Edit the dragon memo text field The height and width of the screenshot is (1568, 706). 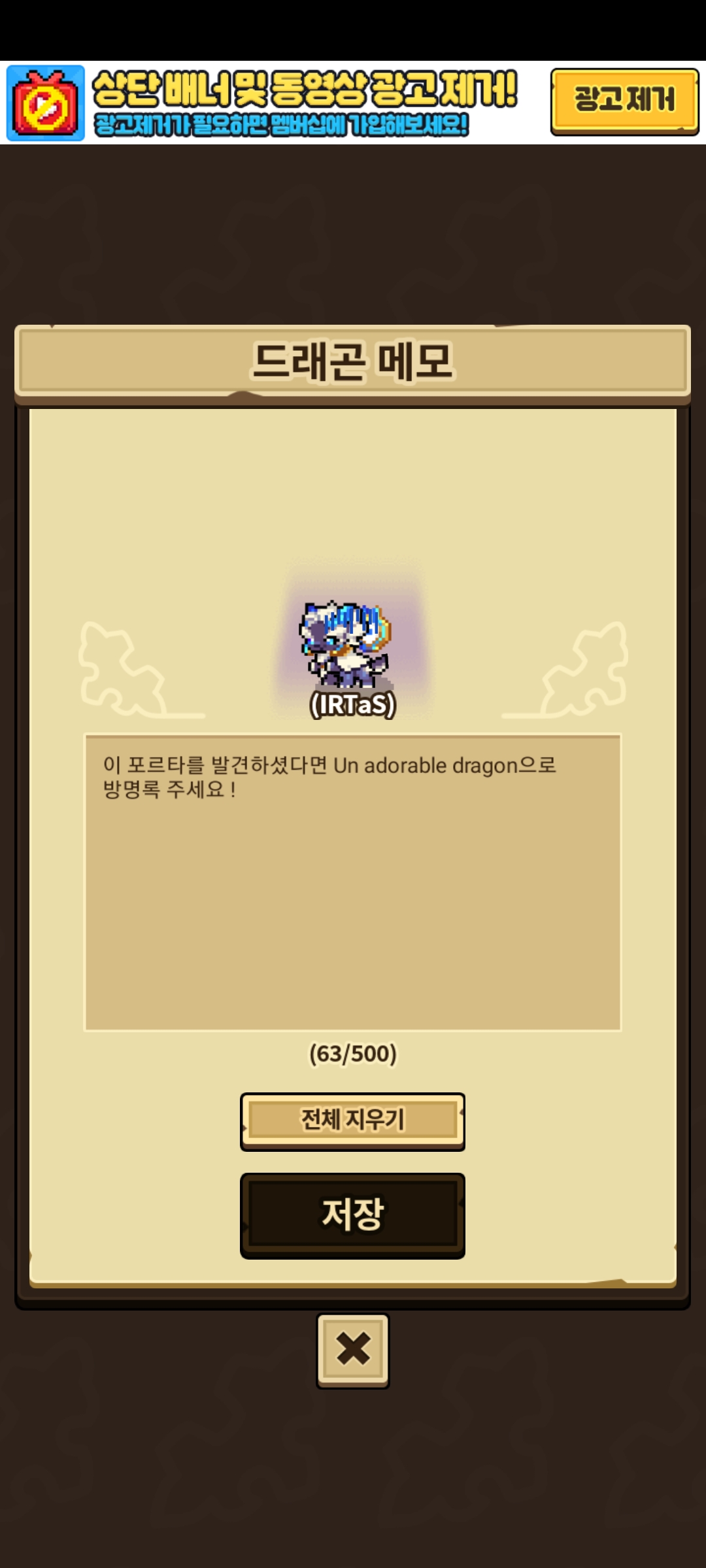point(352,882)
